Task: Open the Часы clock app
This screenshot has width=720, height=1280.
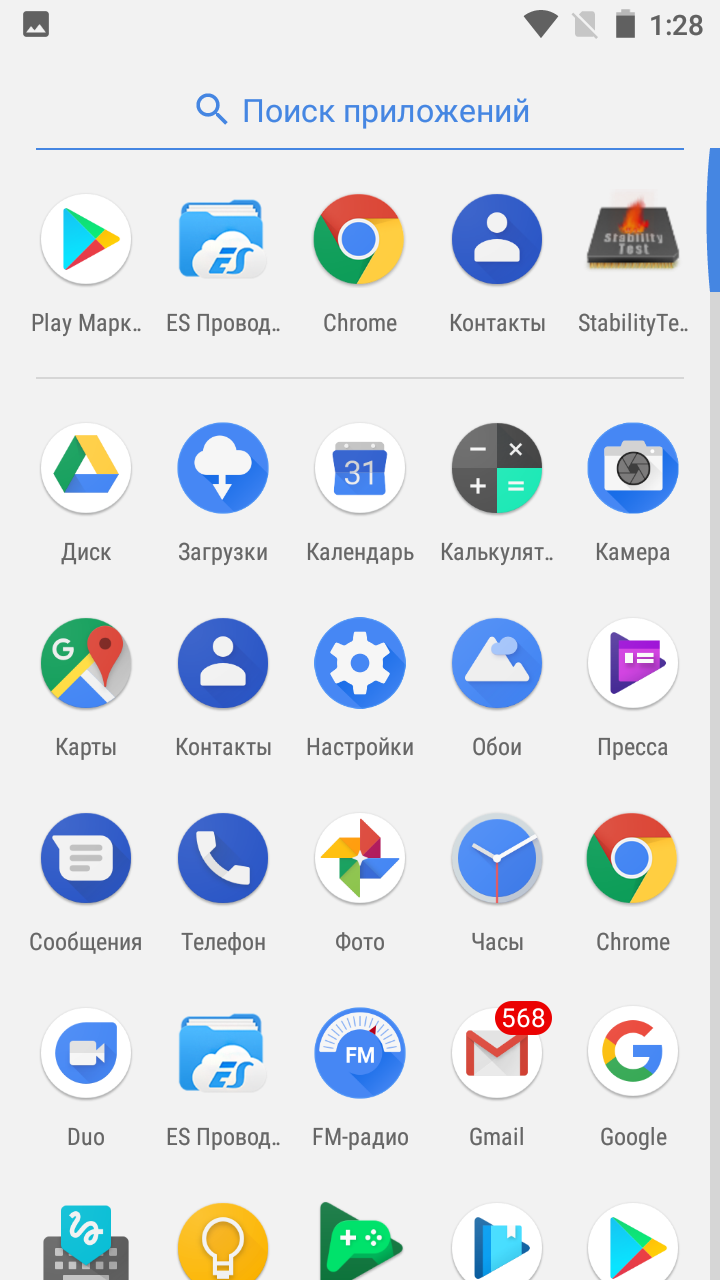Action: pyautogui.click(x=497, y=858)
